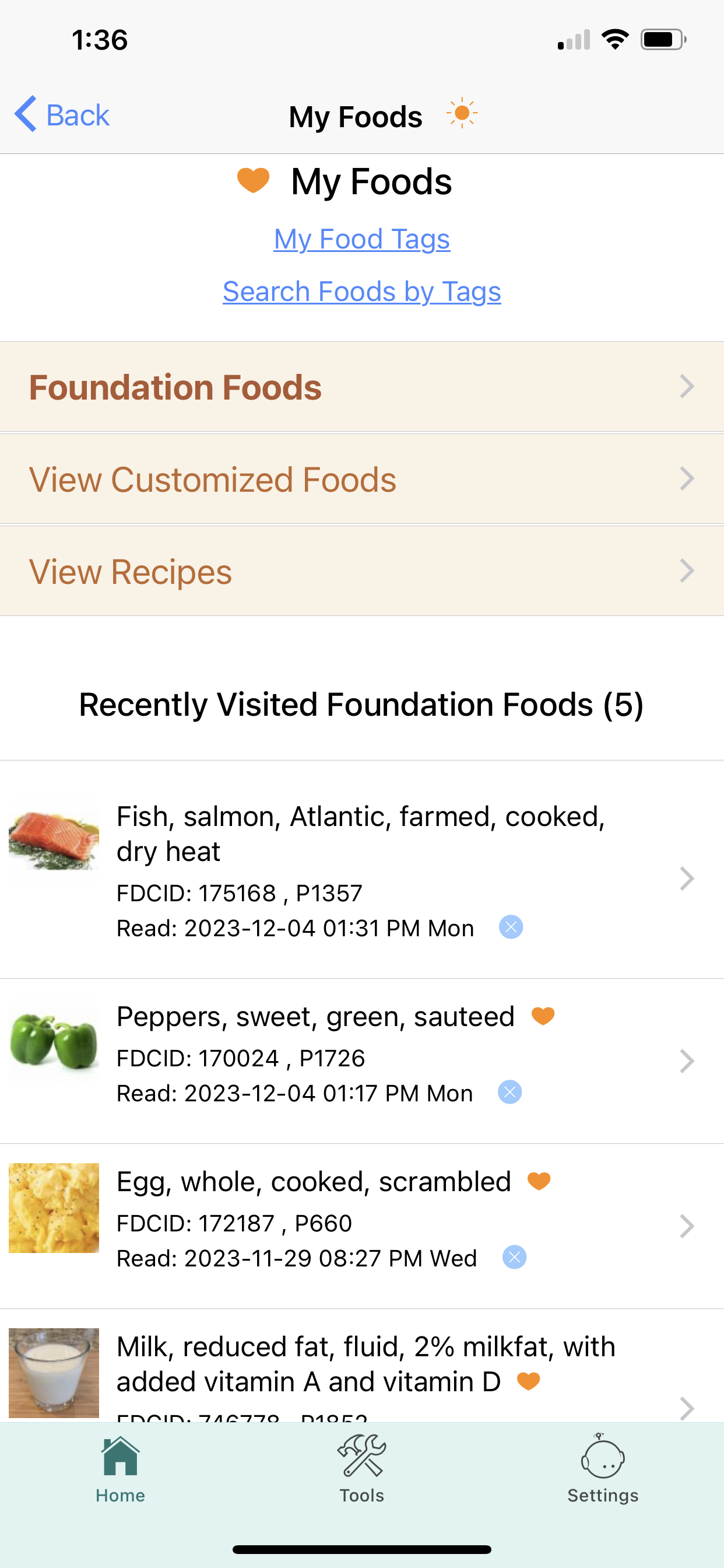
Task: Go back using the Back button
Action: point(62,114)
